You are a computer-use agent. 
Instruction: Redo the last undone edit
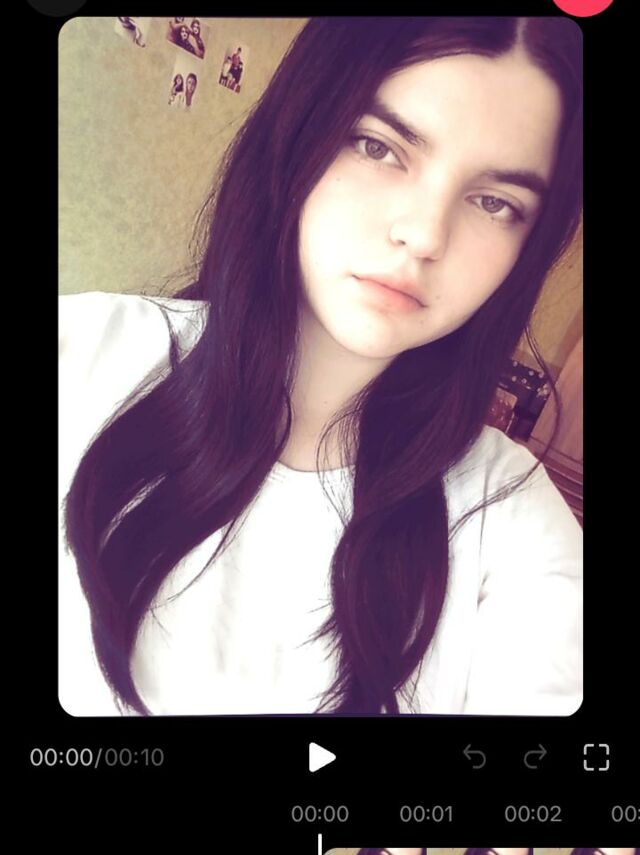pos(536,757)
